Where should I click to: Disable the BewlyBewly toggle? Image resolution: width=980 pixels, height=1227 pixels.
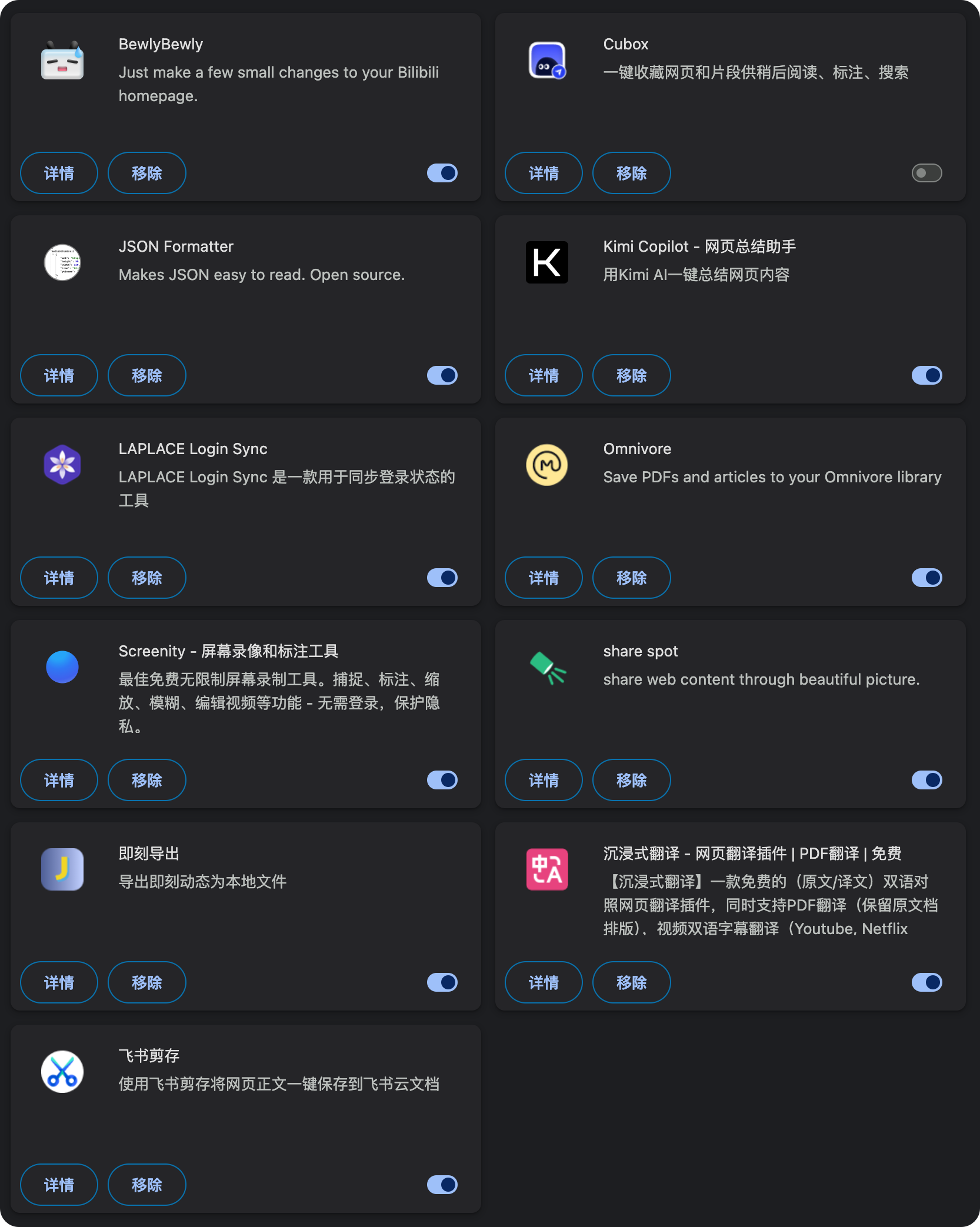tap(442, 173)
